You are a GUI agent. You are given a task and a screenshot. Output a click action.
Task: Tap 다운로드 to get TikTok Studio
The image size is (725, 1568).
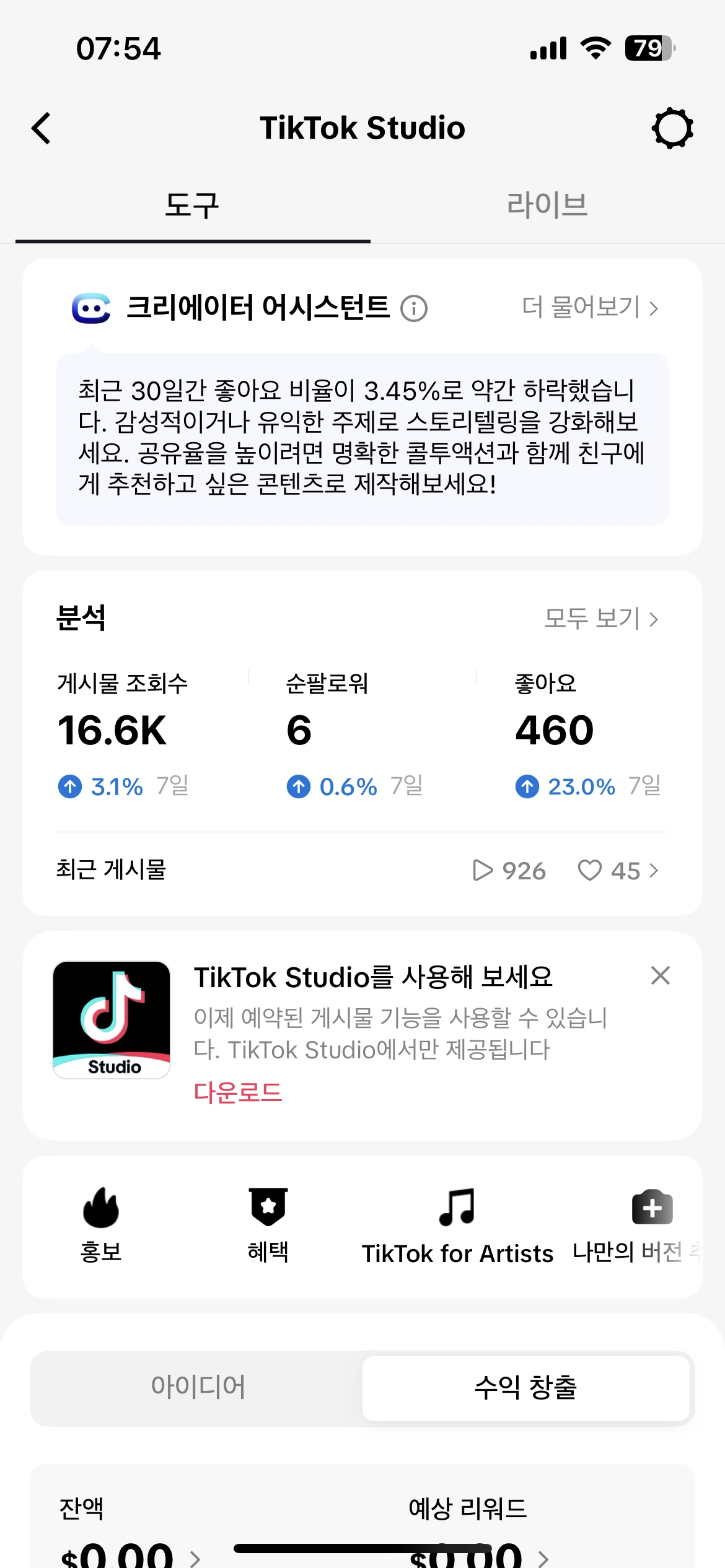pyautogui.click(x=238, y=1092)
